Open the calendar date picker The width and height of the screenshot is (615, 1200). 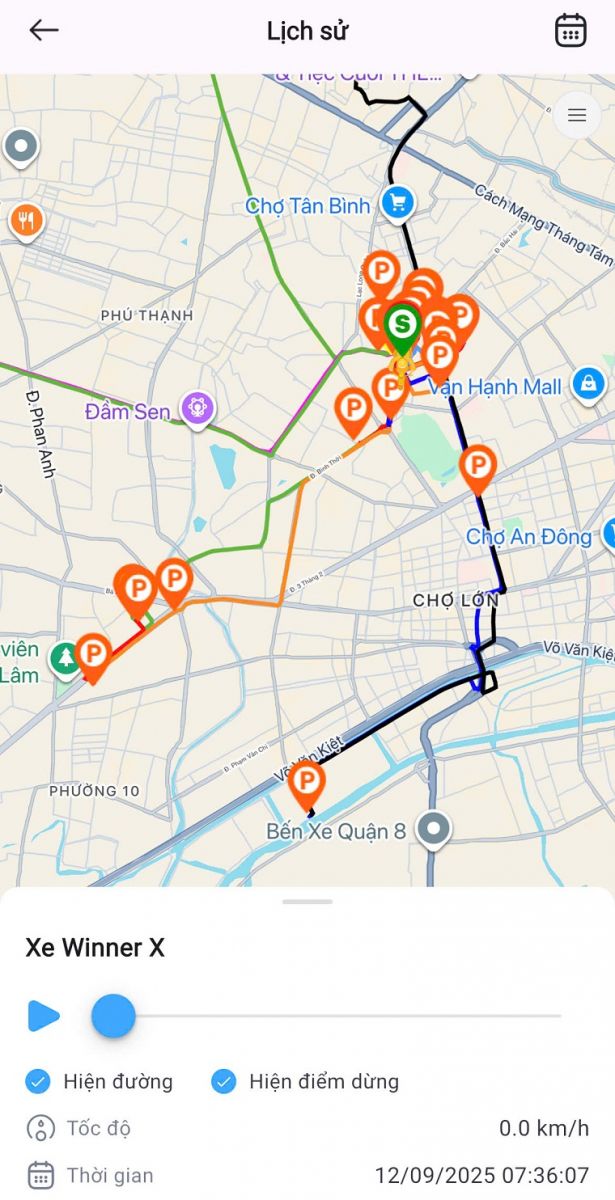570,30
